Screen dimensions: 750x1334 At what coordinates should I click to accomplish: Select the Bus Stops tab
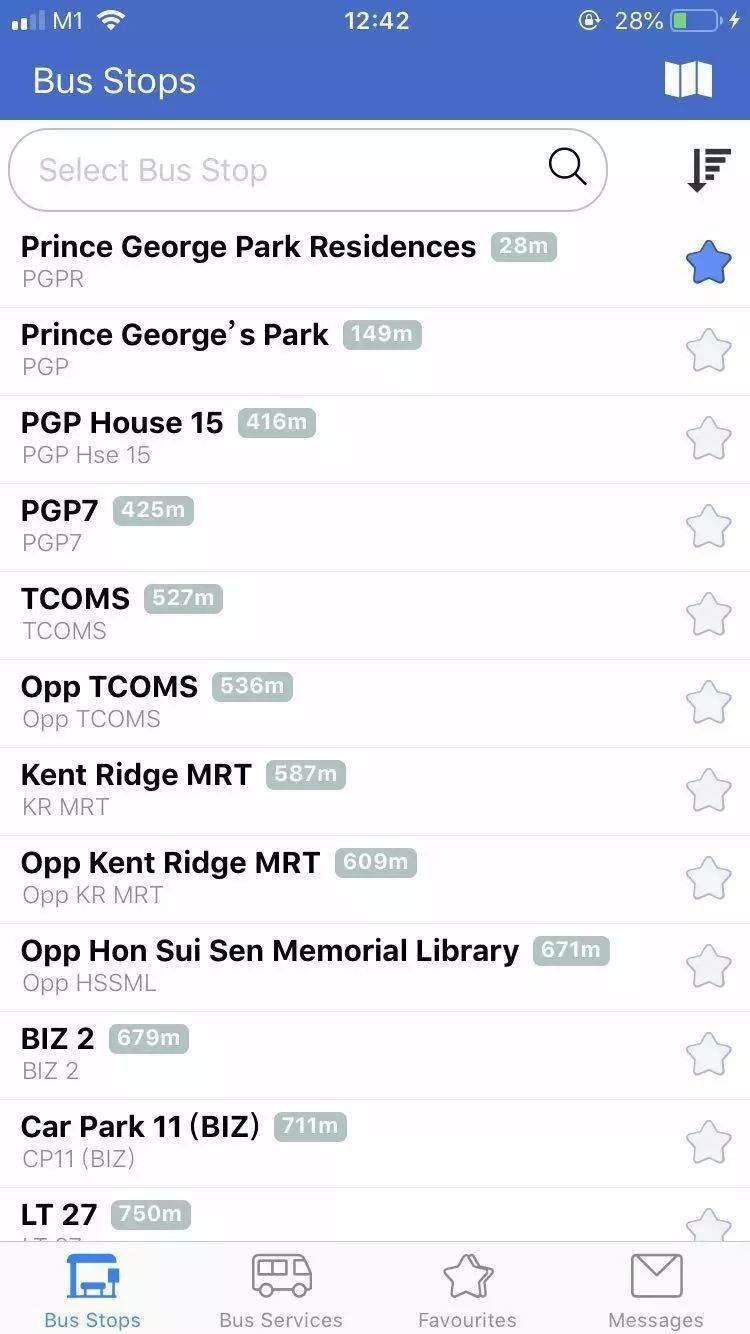point(93,1290)
